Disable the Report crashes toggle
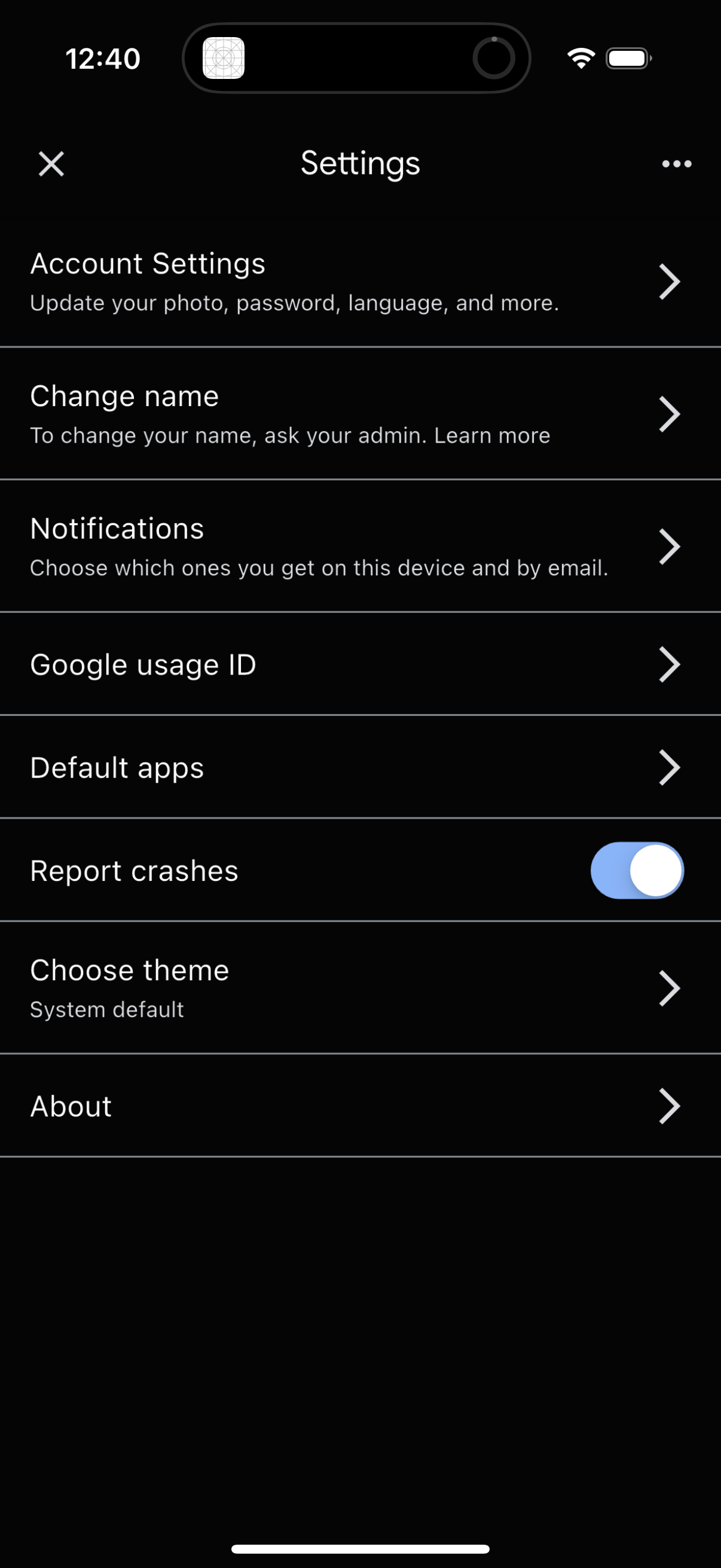This screenshot has height=1568, width=721. coord(637,871)
